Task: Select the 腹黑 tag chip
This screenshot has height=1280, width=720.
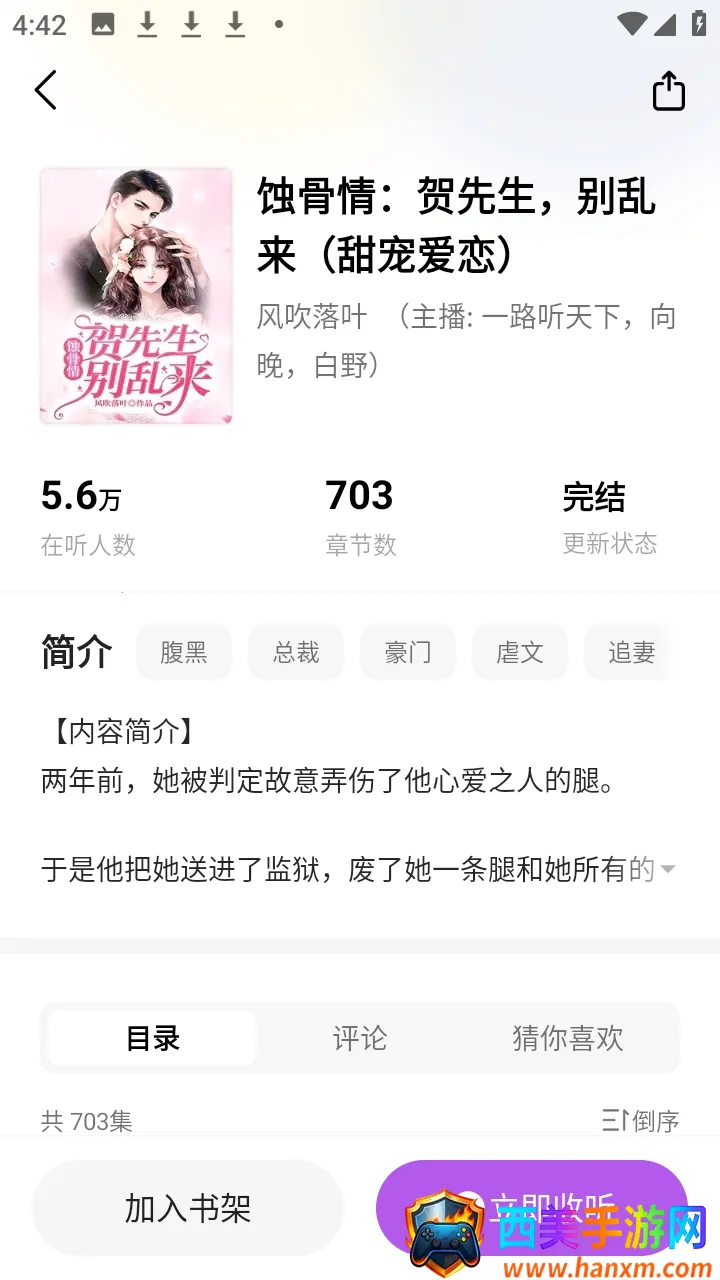Action: [x=184, y=653]
